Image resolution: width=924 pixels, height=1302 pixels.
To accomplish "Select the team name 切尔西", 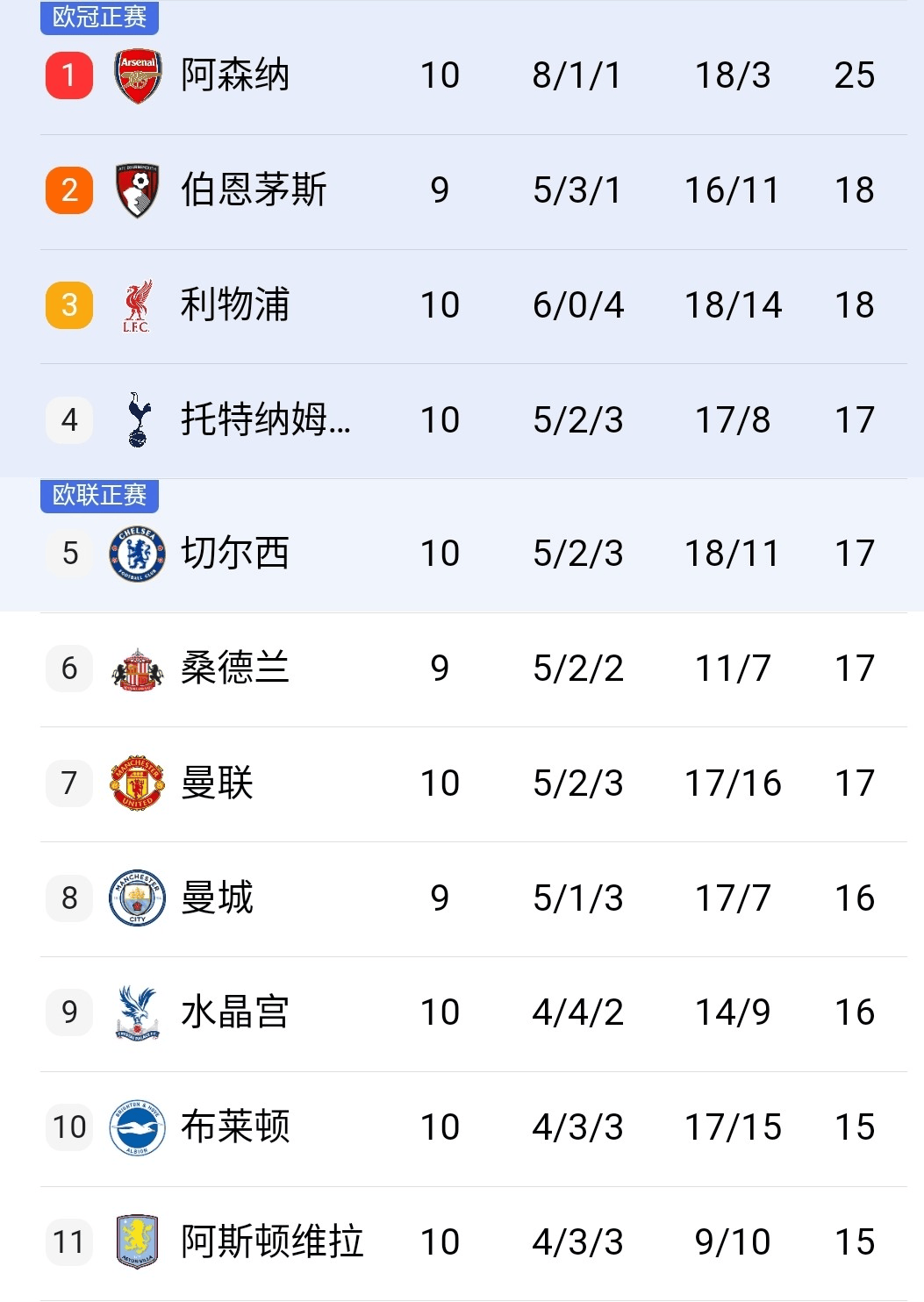I will coord(235,553).
